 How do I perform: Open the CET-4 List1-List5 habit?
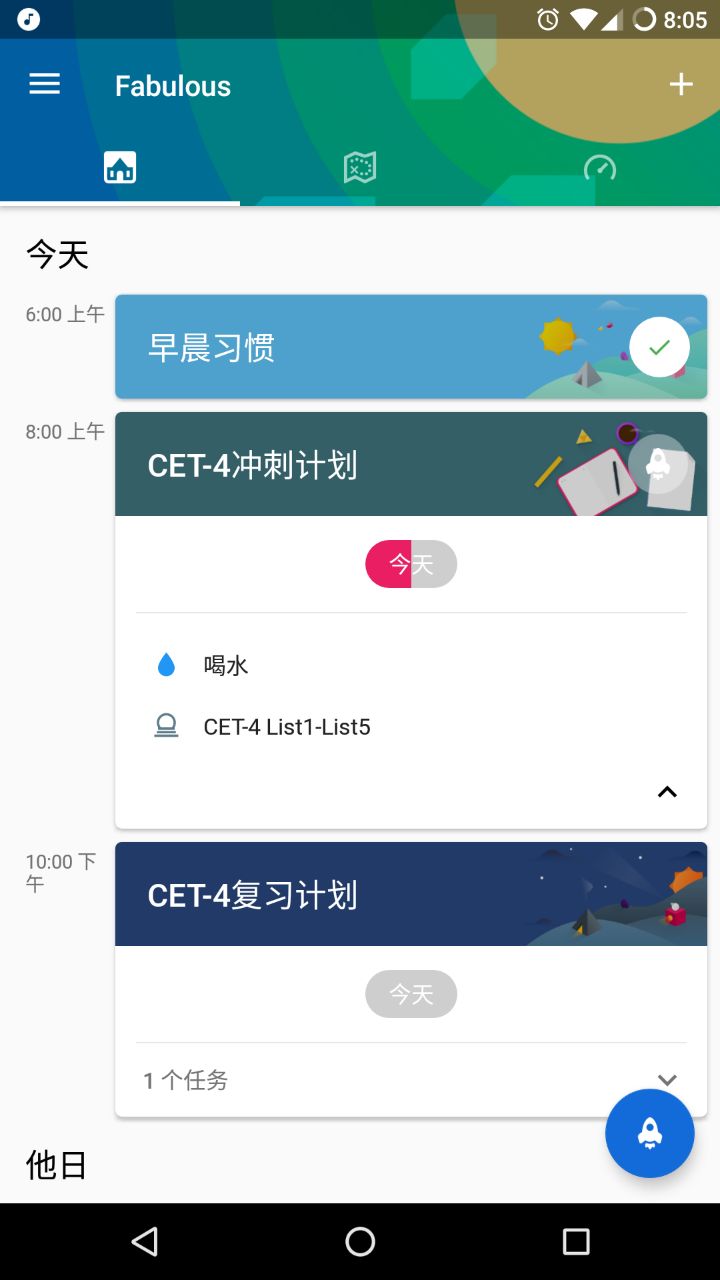[287, 727]
